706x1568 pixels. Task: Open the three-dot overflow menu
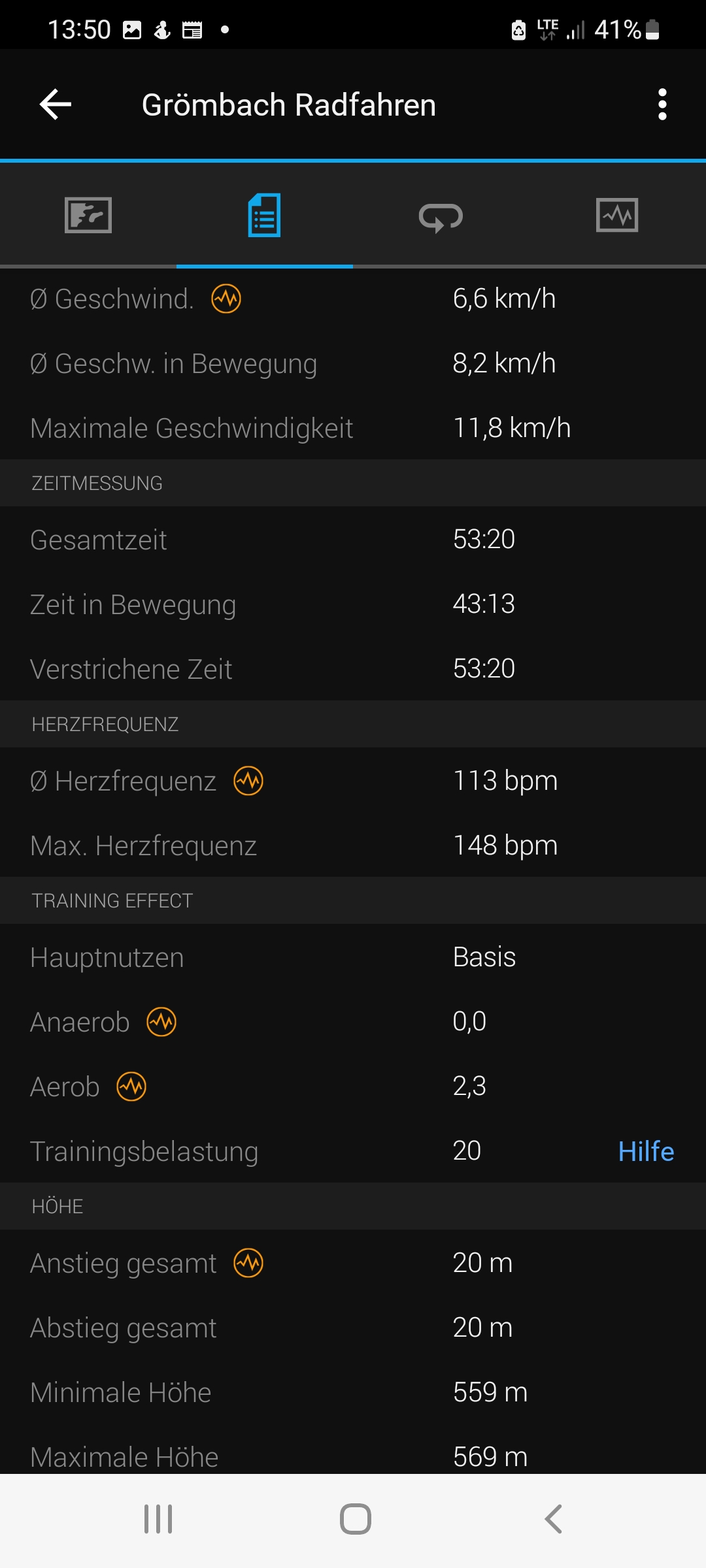662,105
